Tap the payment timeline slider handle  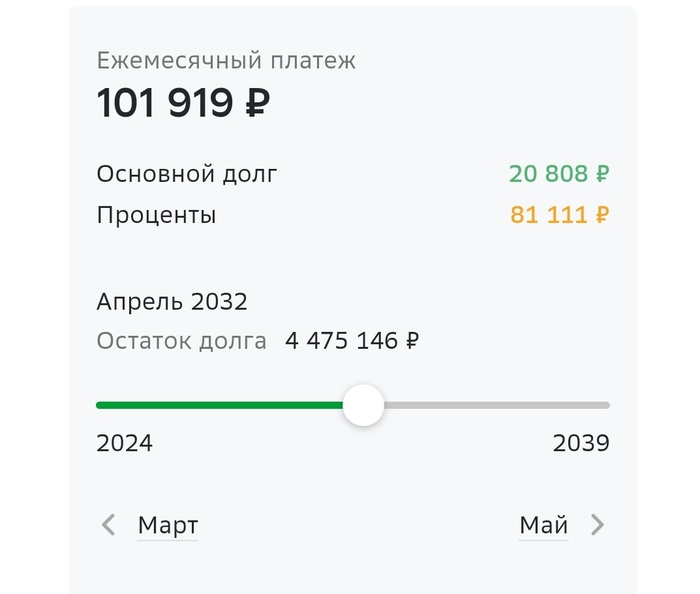click(363, 405)
